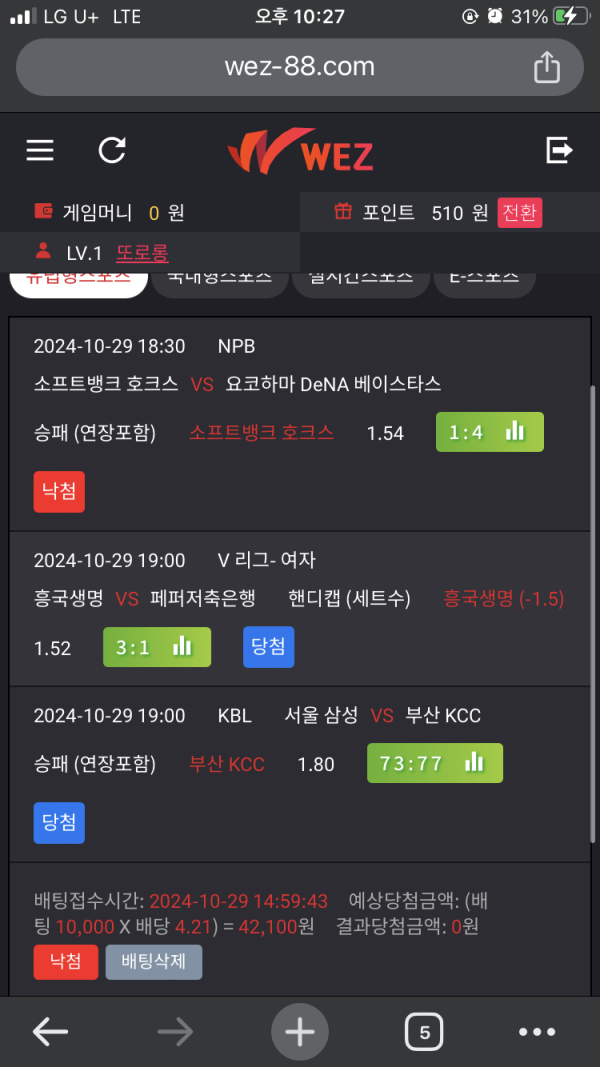The width and height of the screenshot is (600, 1067).
Task: Open the hamburger menu
Action: [x=40, y=151]
